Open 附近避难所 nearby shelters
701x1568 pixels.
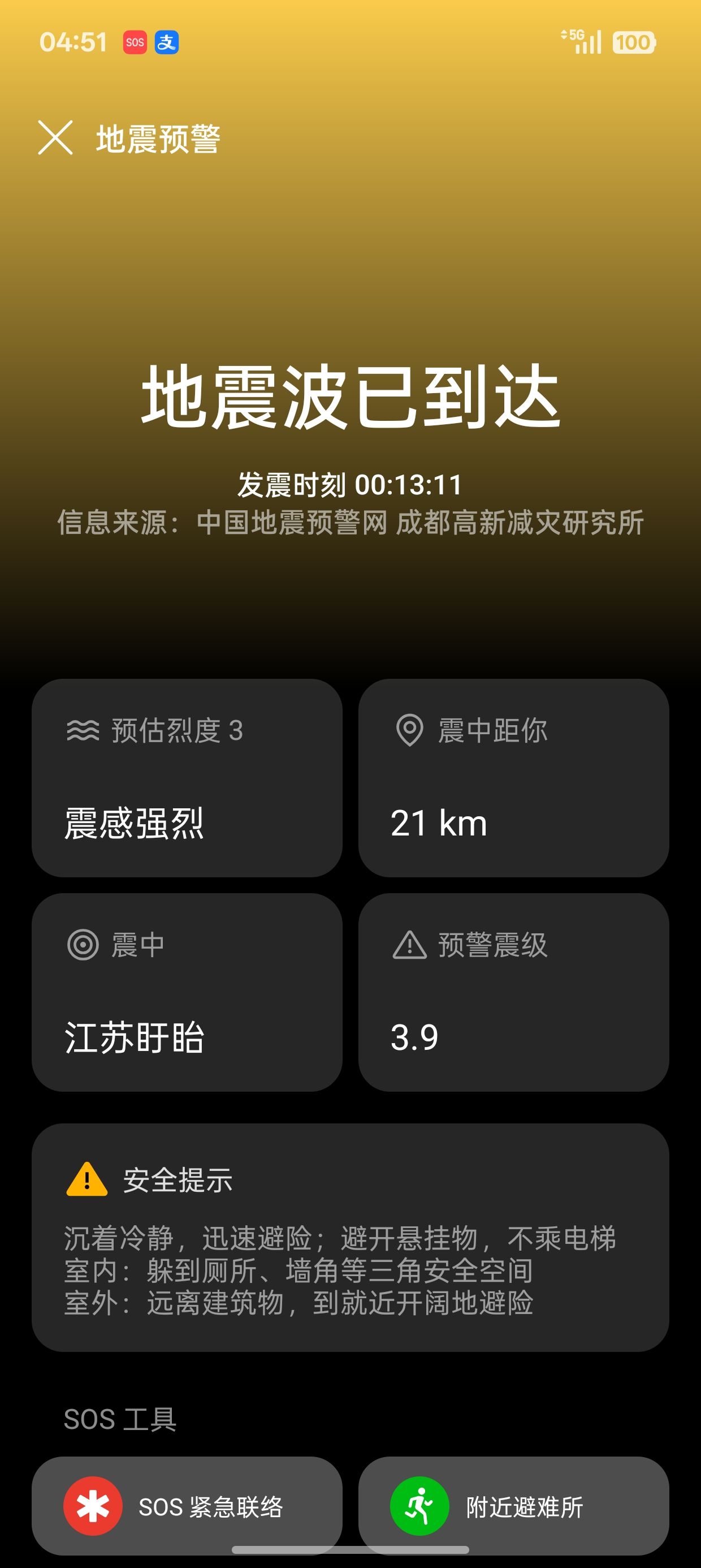513,1506
